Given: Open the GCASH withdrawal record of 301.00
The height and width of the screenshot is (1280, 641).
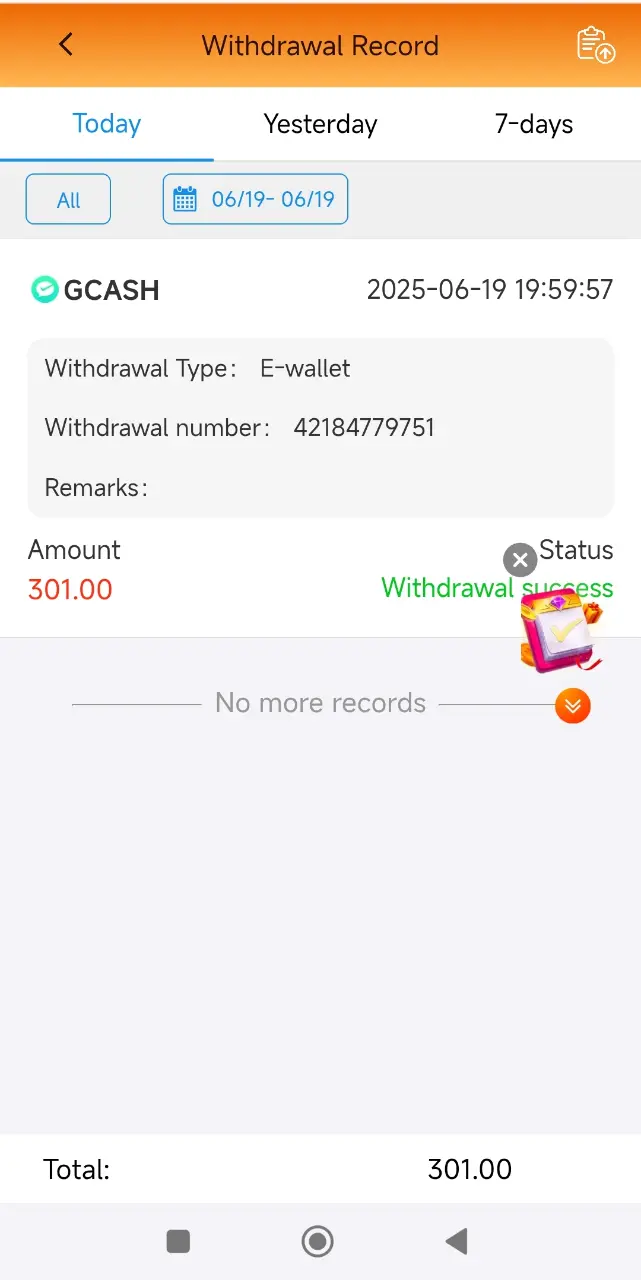Looking at the screenshot, I should (x=320, y=439).
